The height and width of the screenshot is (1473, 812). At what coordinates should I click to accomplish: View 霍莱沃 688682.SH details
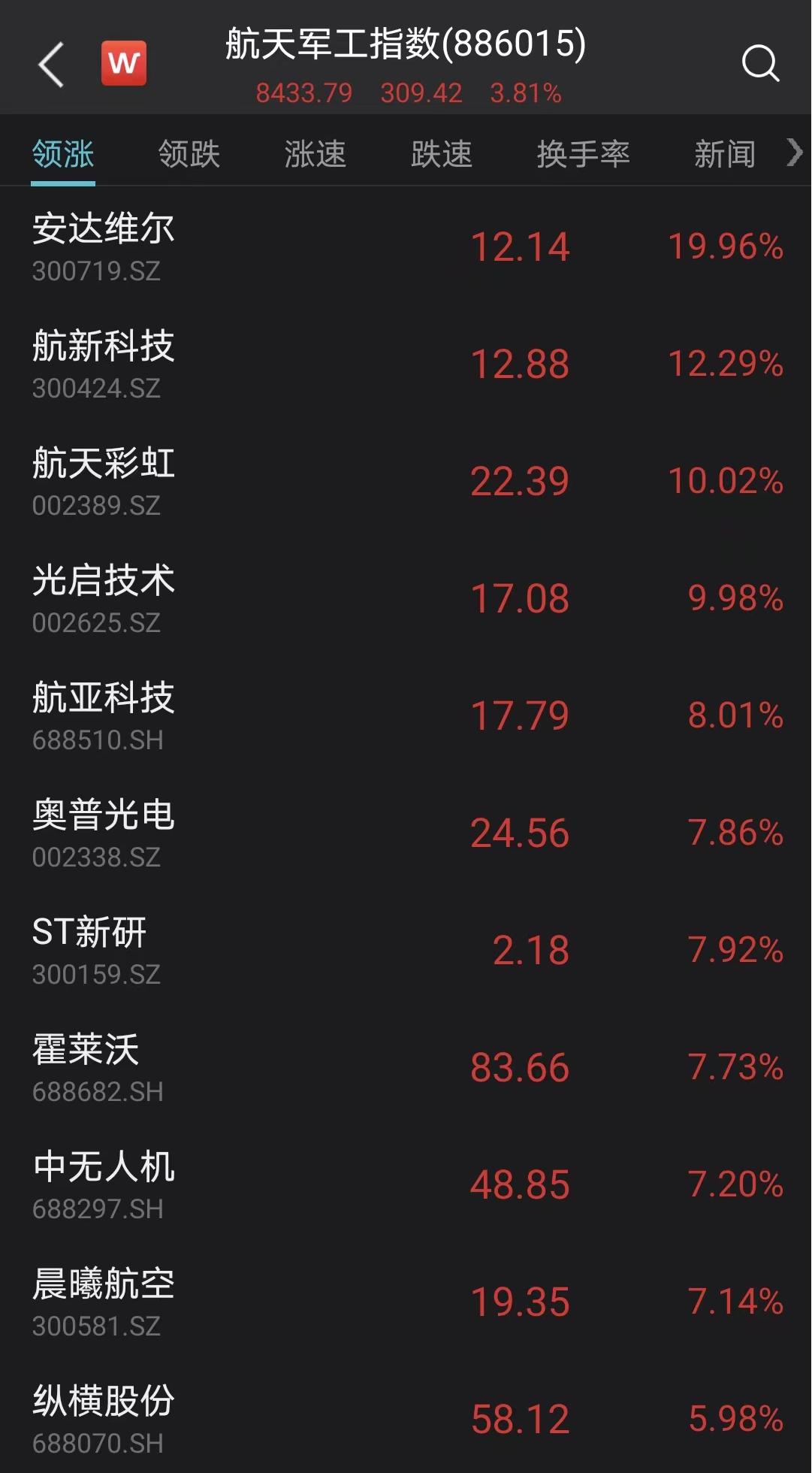[x=406, y=1068]
